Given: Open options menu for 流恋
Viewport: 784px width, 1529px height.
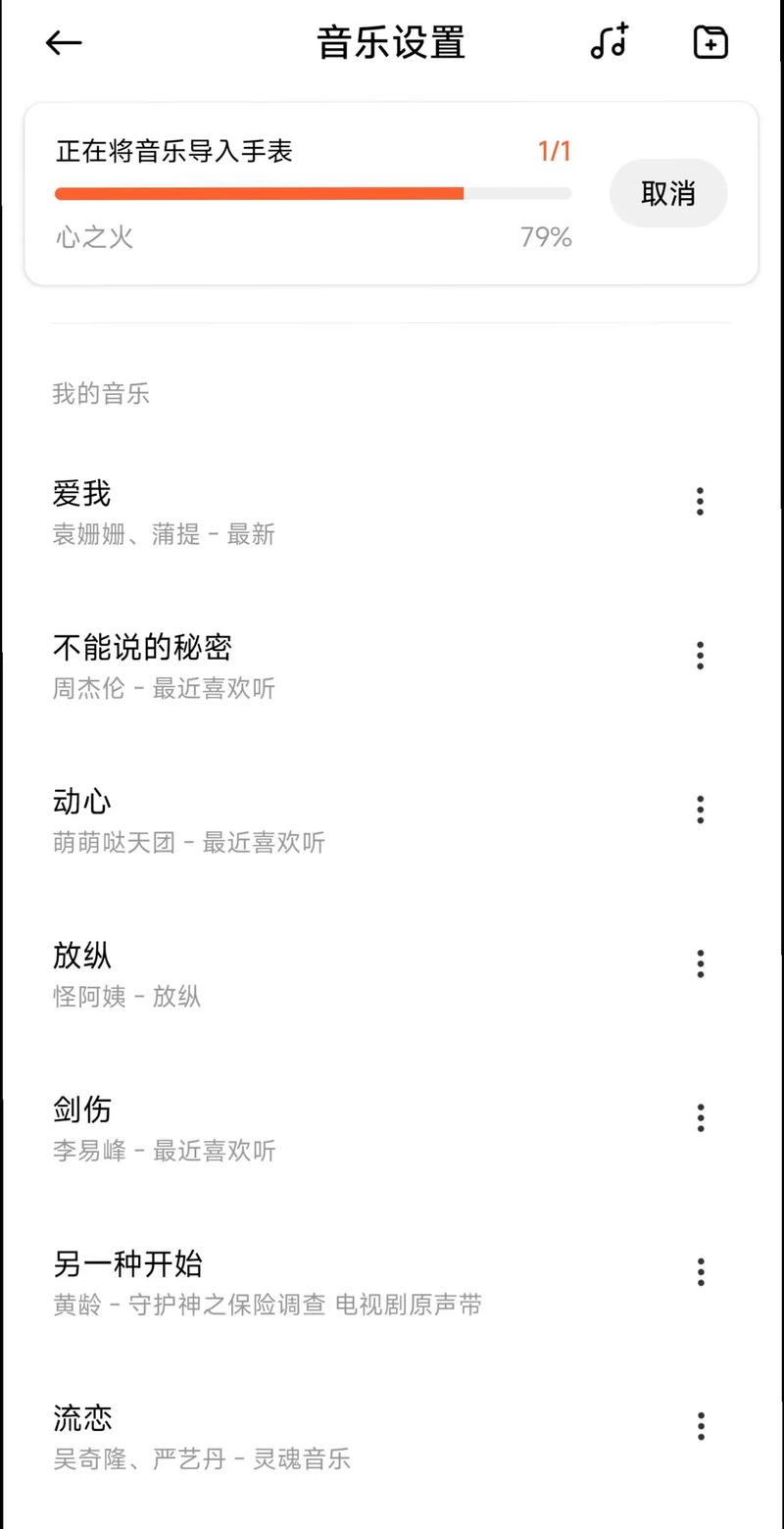Looking at the screenshot, I should (x=700, y=1425).
